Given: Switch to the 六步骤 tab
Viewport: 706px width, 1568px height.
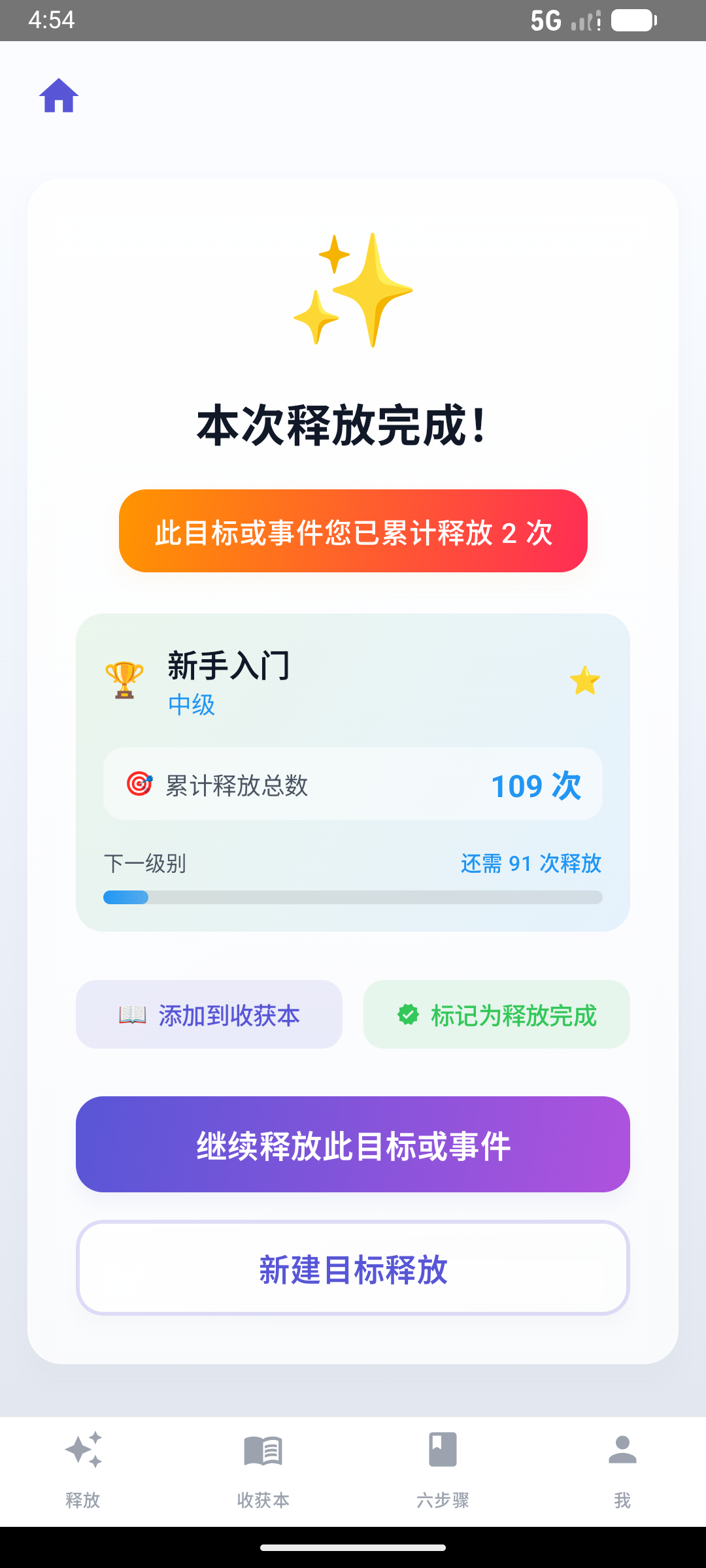Looking at the screenshot, I should (x=443, y=1470).
